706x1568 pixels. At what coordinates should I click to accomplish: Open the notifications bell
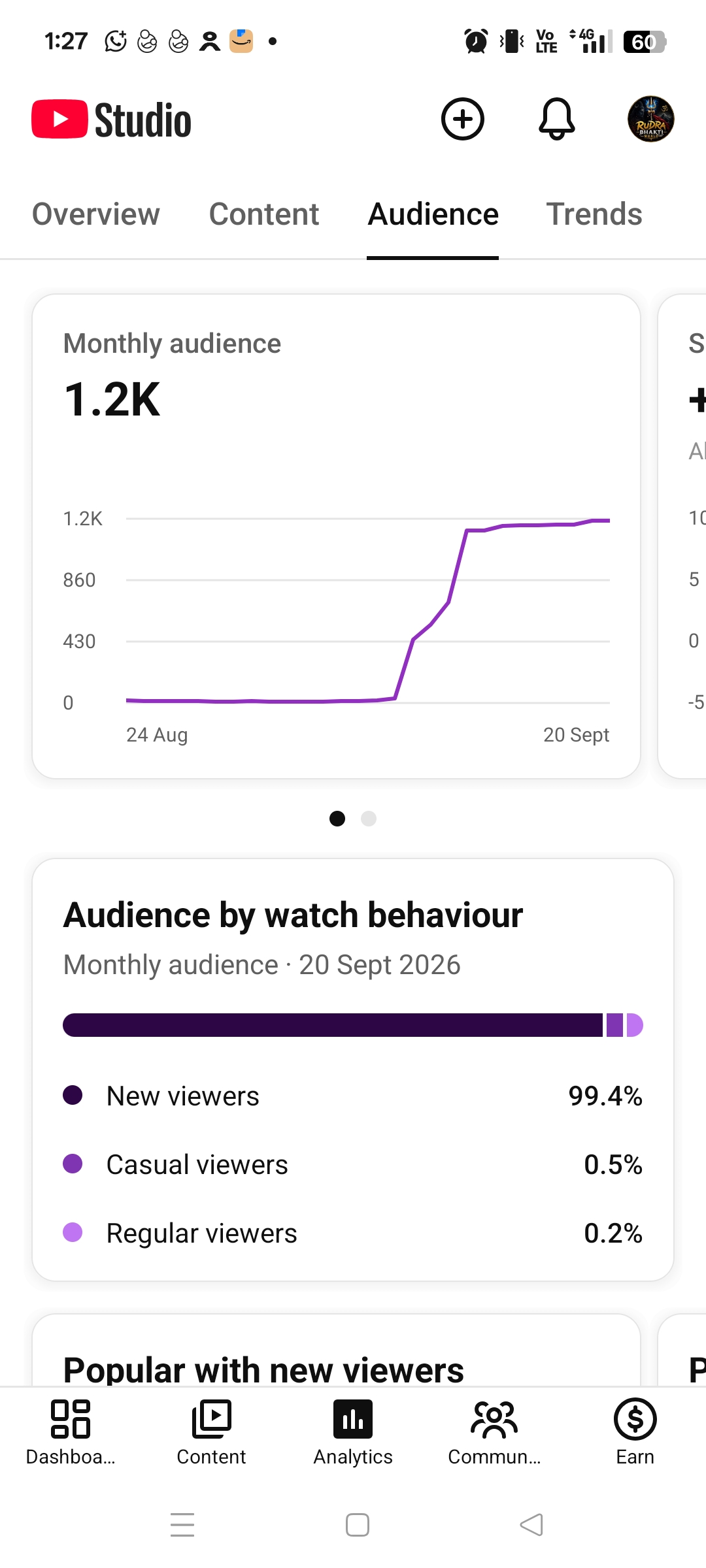click(x=557, y=119)
